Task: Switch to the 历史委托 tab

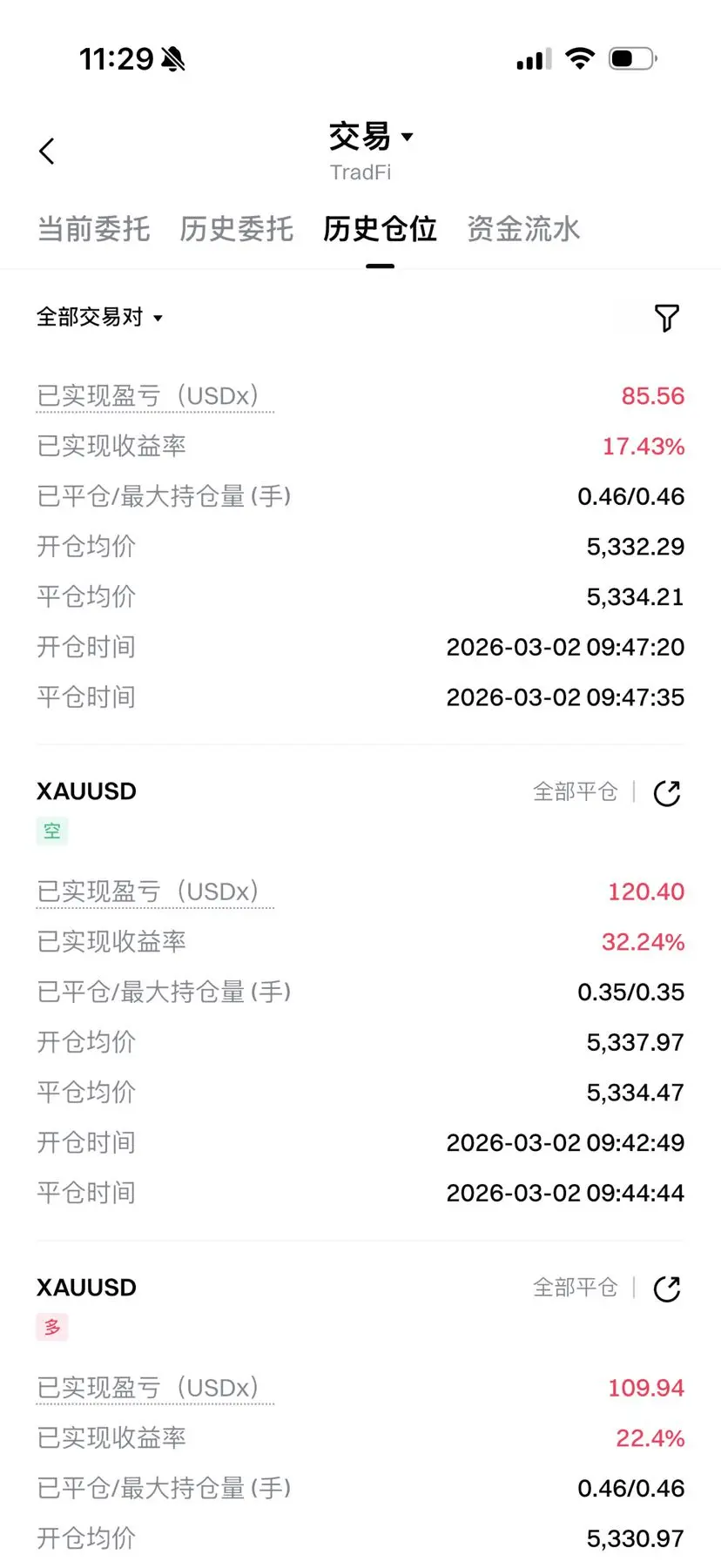Action: click(x=236, y=229)
